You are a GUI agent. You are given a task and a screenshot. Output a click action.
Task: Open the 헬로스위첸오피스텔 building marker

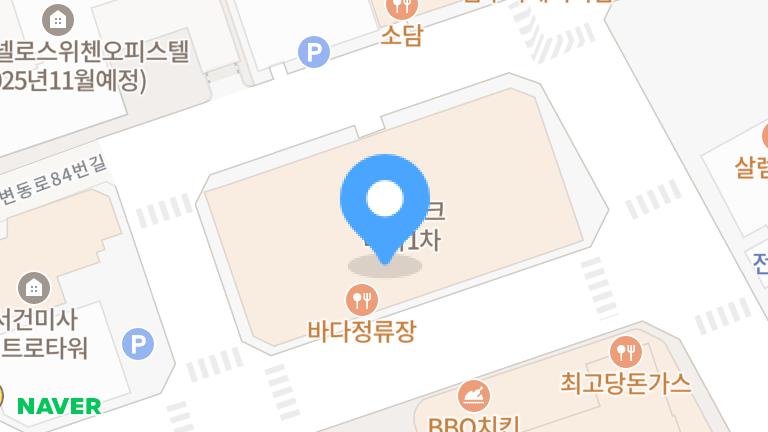click(x=58, y=20)
